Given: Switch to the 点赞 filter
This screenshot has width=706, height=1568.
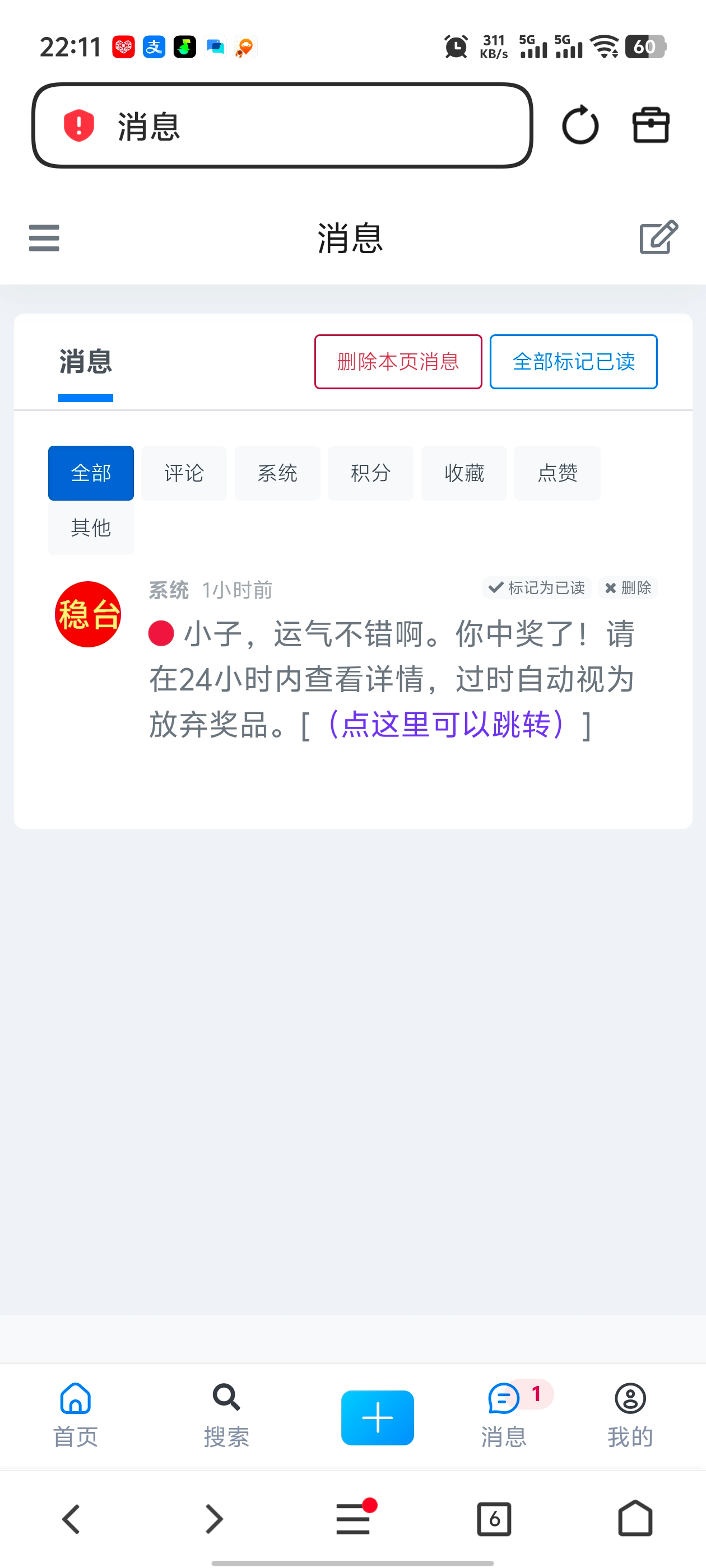Looking at the screenshot, I should (557, 473).
